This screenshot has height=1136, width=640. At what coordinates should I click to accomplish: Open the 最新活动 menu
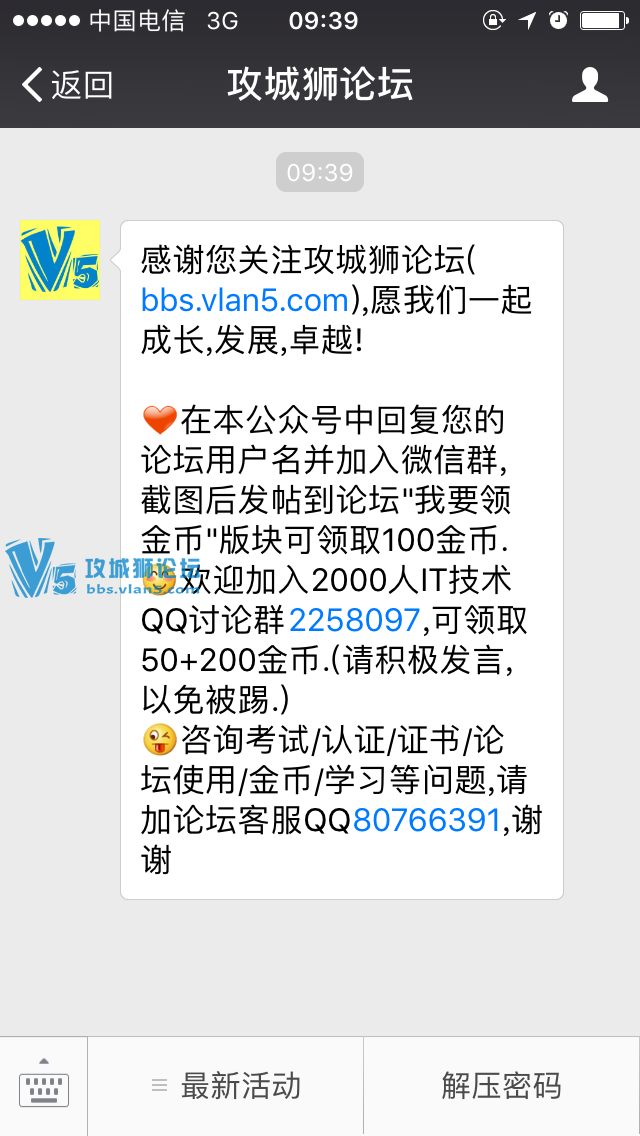point(226,1086)
